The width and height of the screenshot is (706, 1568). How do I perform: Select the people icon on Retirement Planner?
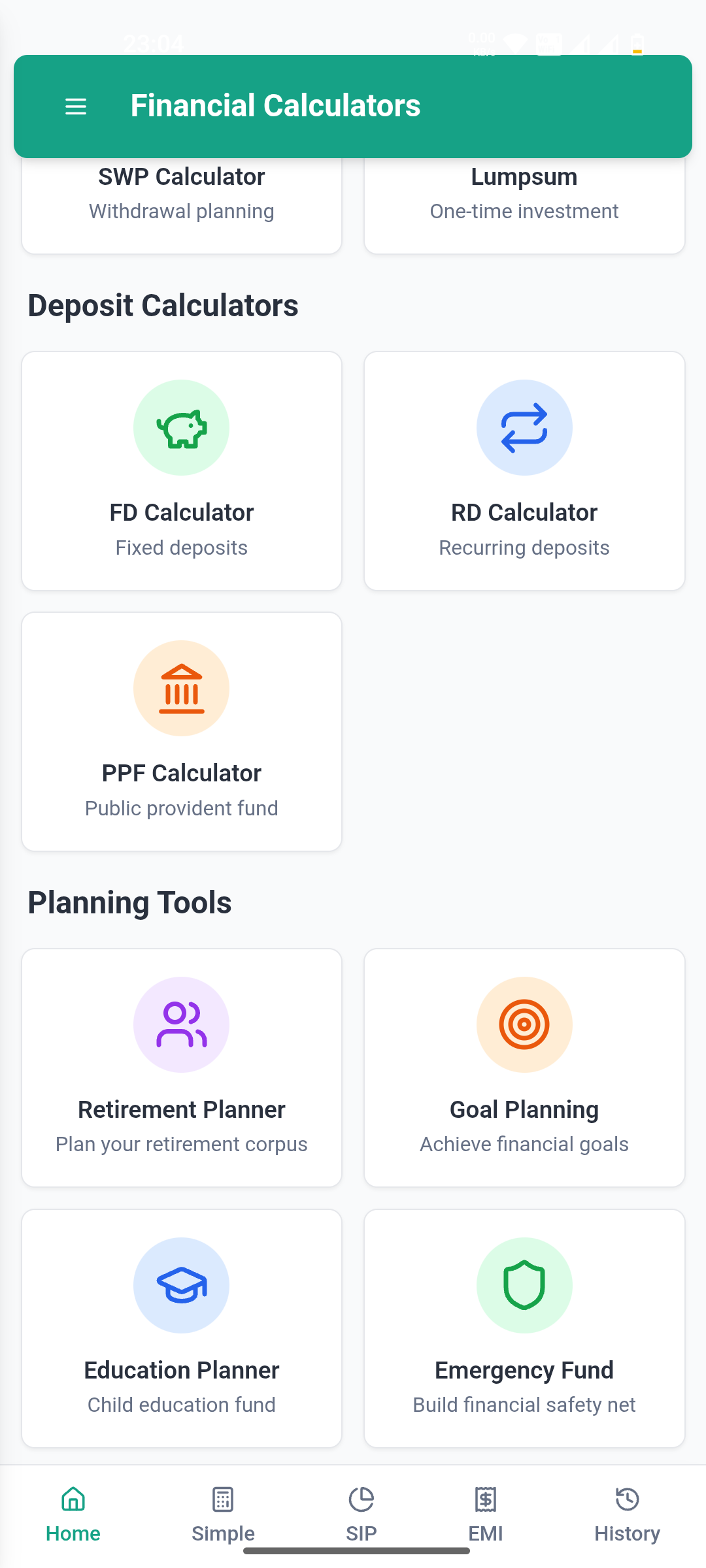point(182,1024)
